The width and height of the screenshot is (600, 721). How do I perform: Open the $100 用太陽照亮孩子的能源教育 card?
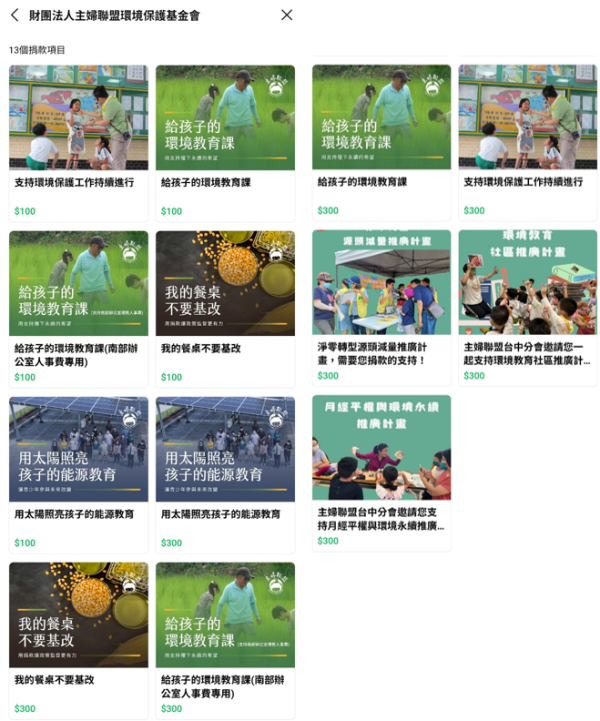pyautogui.click(x=78, y=472)
